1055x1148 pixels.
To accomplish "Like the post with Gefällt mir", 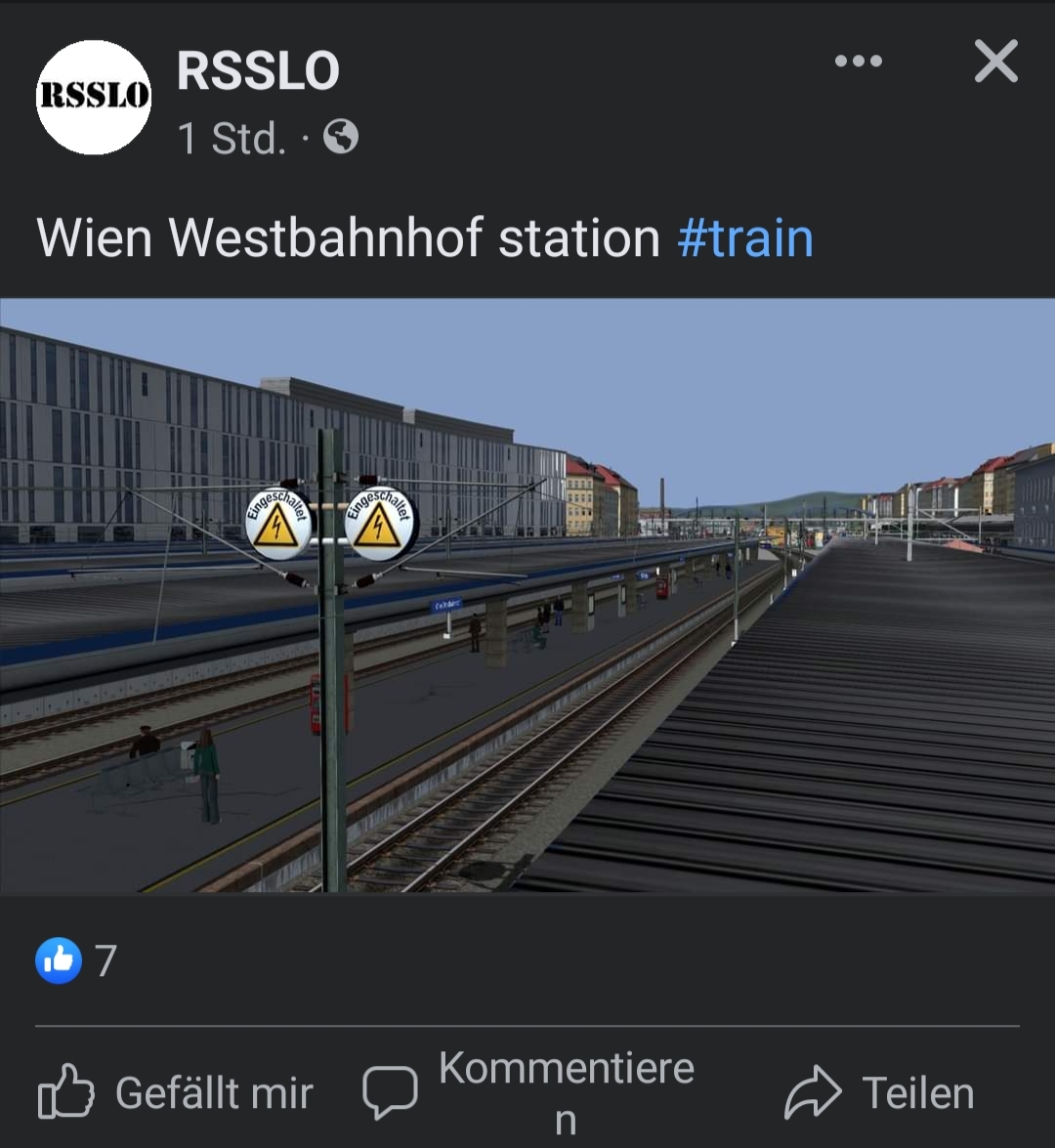I will 176,1093.
